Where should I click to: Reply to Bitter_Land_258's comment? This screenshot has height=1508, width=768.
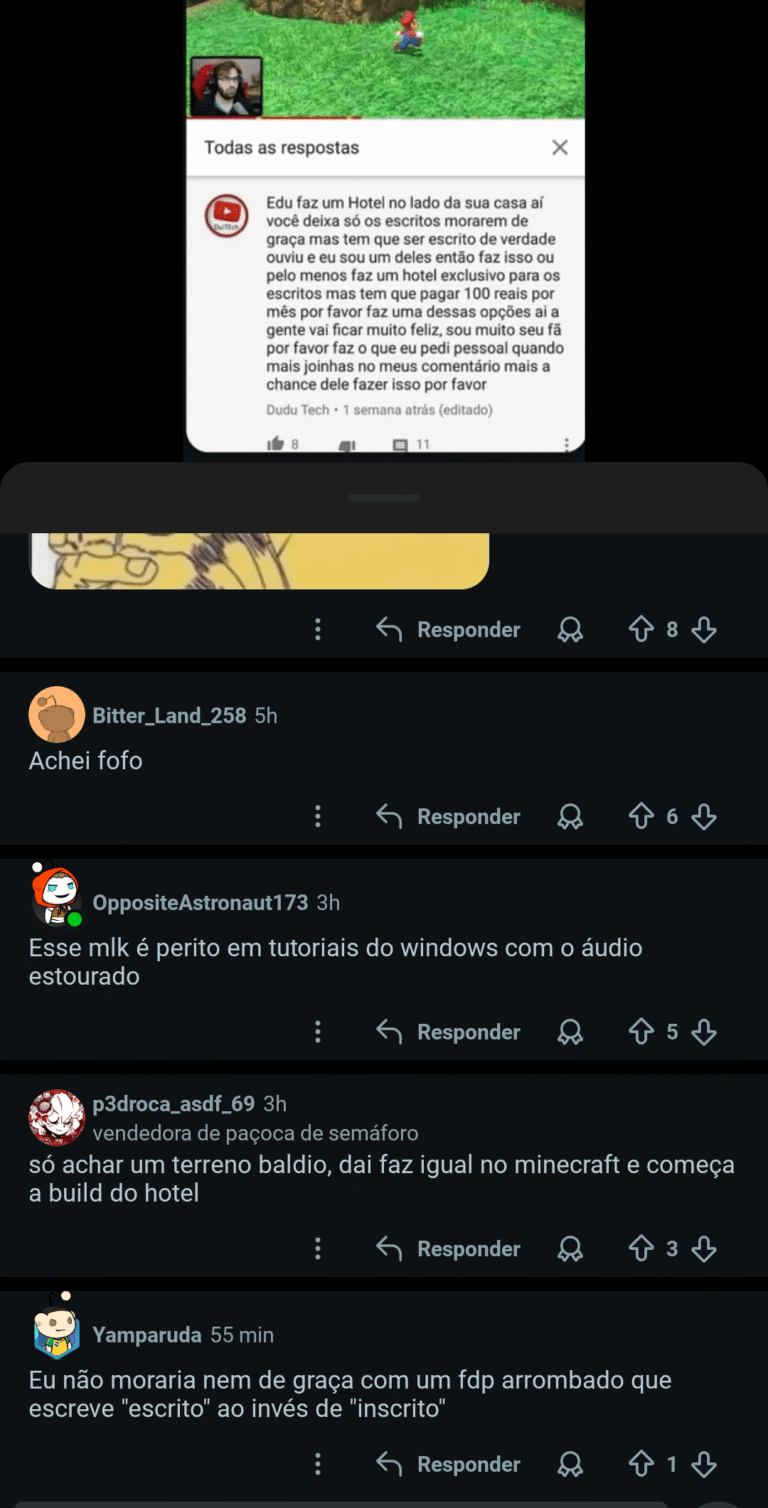[449, 817]
